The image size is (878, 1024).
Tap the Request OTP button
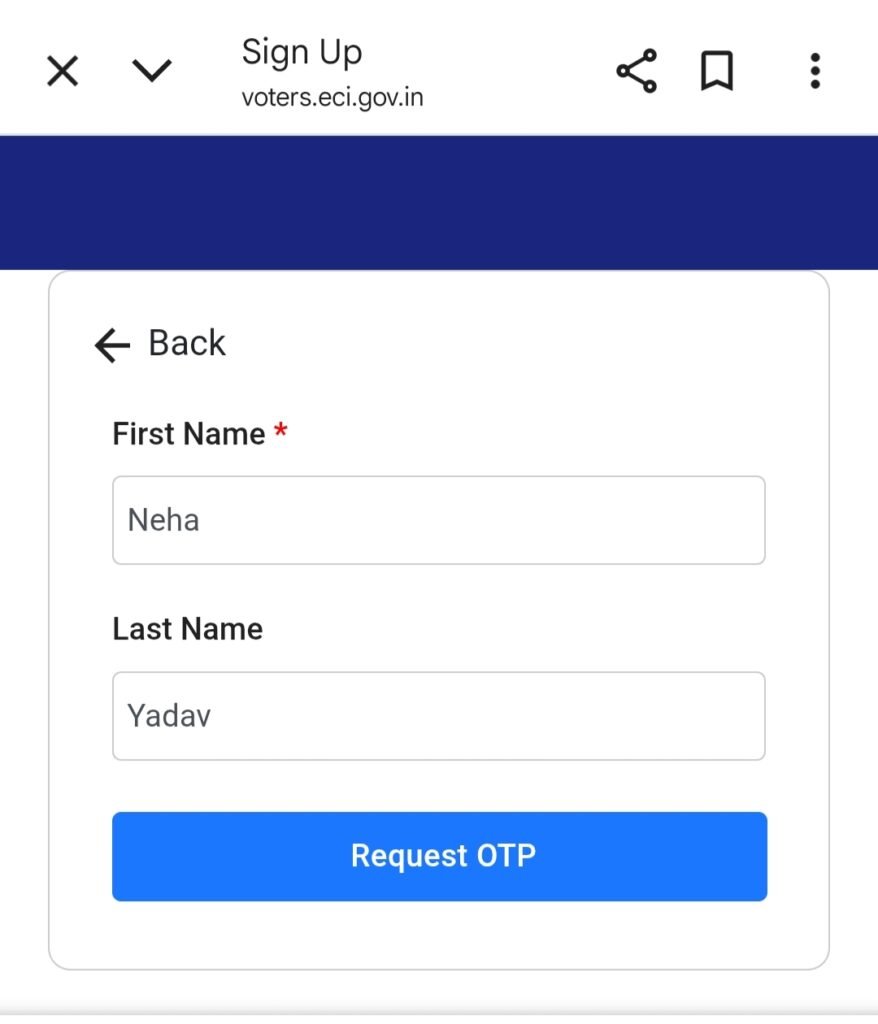(439, 856)
